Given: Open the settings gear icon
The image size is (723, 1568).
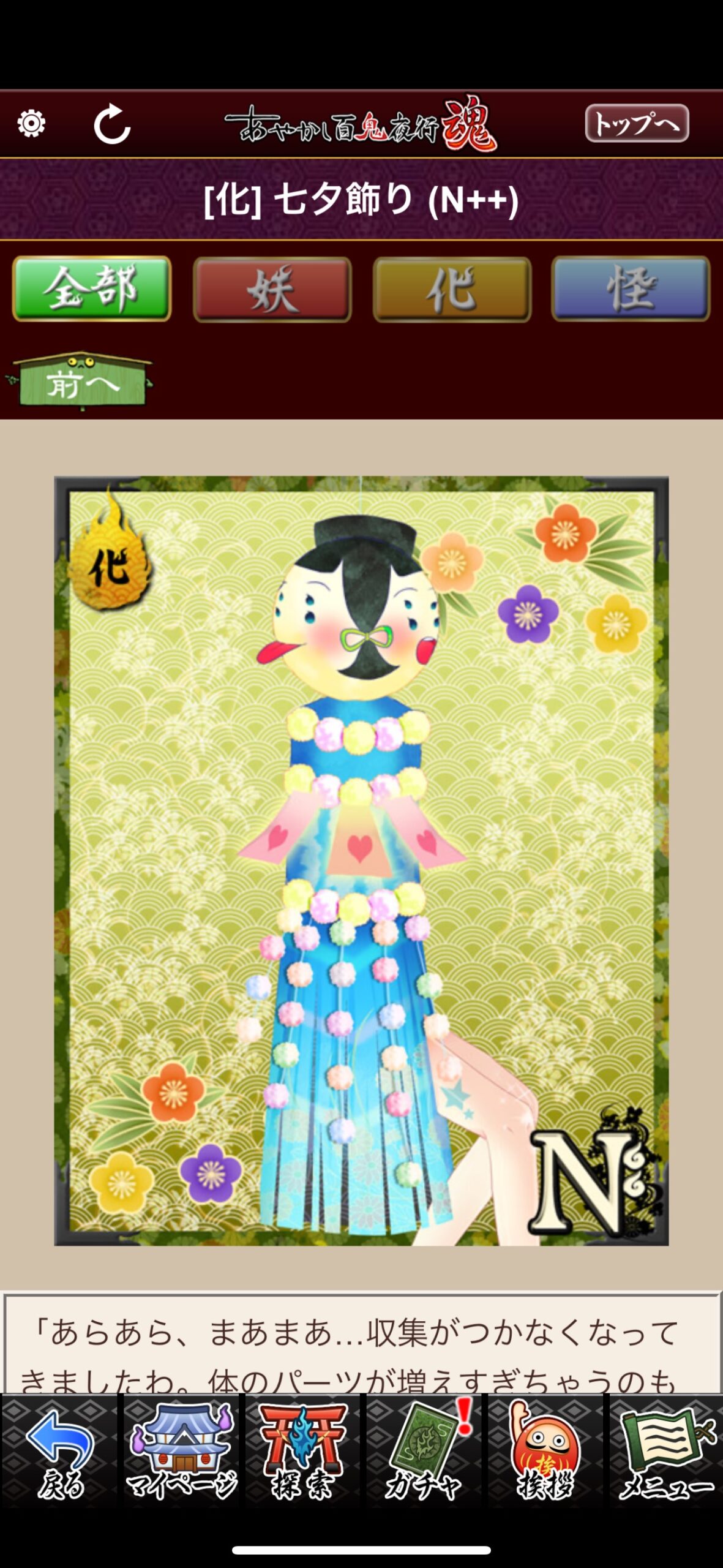Looking at the screenshot, I should (x=31, y=124).
